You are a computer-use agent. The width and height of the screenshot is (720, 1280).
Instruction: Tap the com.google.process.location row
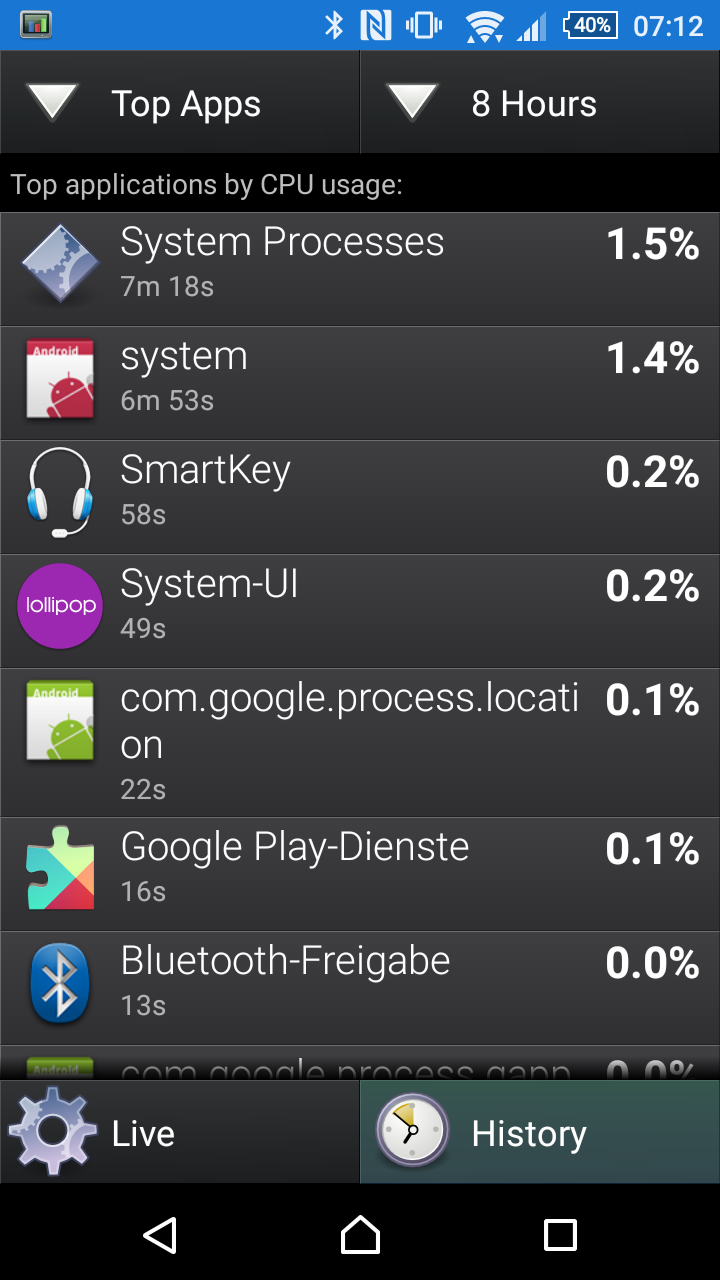coord(360,743)
